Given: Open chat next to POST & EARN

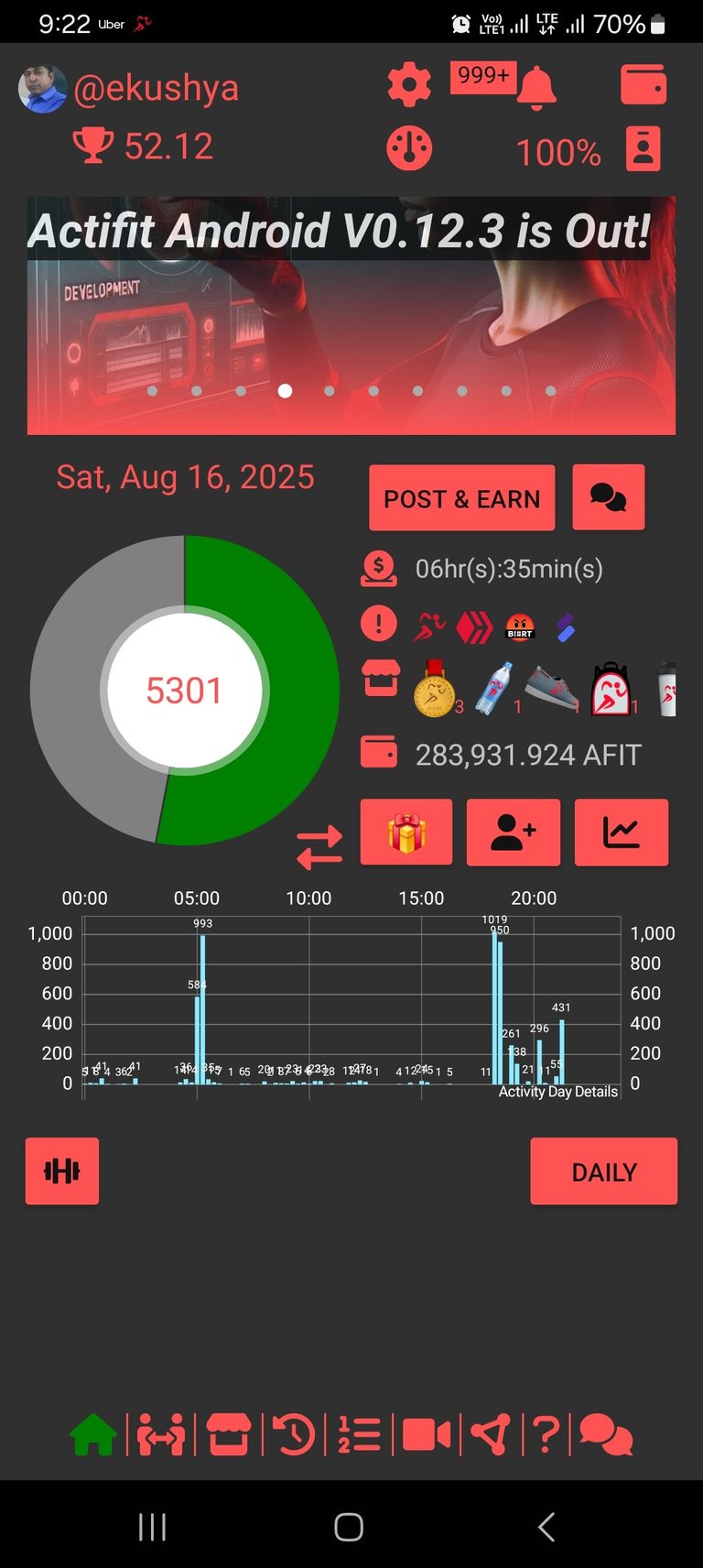Looking at the screenshot, I should pos(609,497).
